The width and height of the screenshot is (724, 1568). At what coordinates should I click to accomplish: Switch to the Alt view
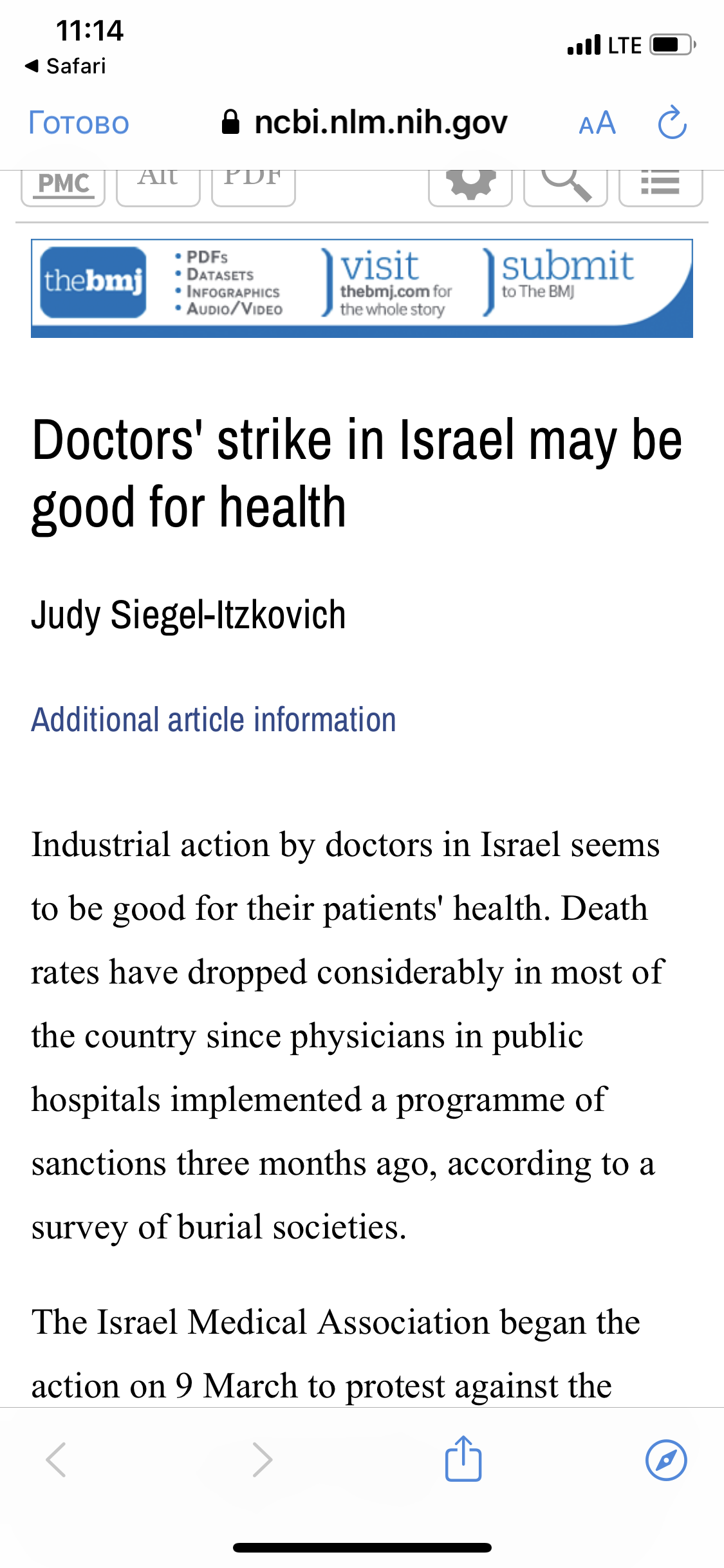click(x=158, y=186)
